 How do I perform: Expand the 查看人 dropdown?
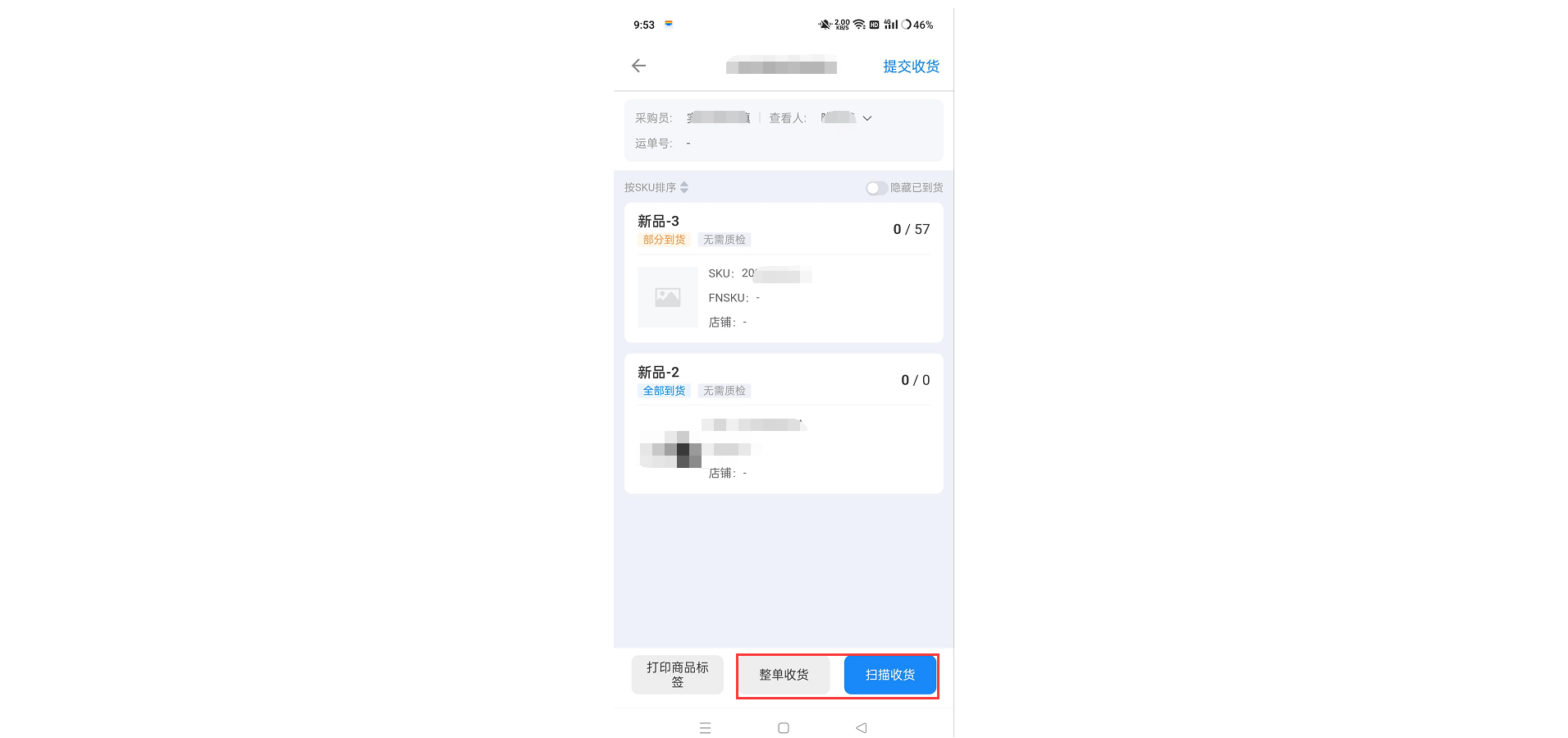tap(866, 118)
